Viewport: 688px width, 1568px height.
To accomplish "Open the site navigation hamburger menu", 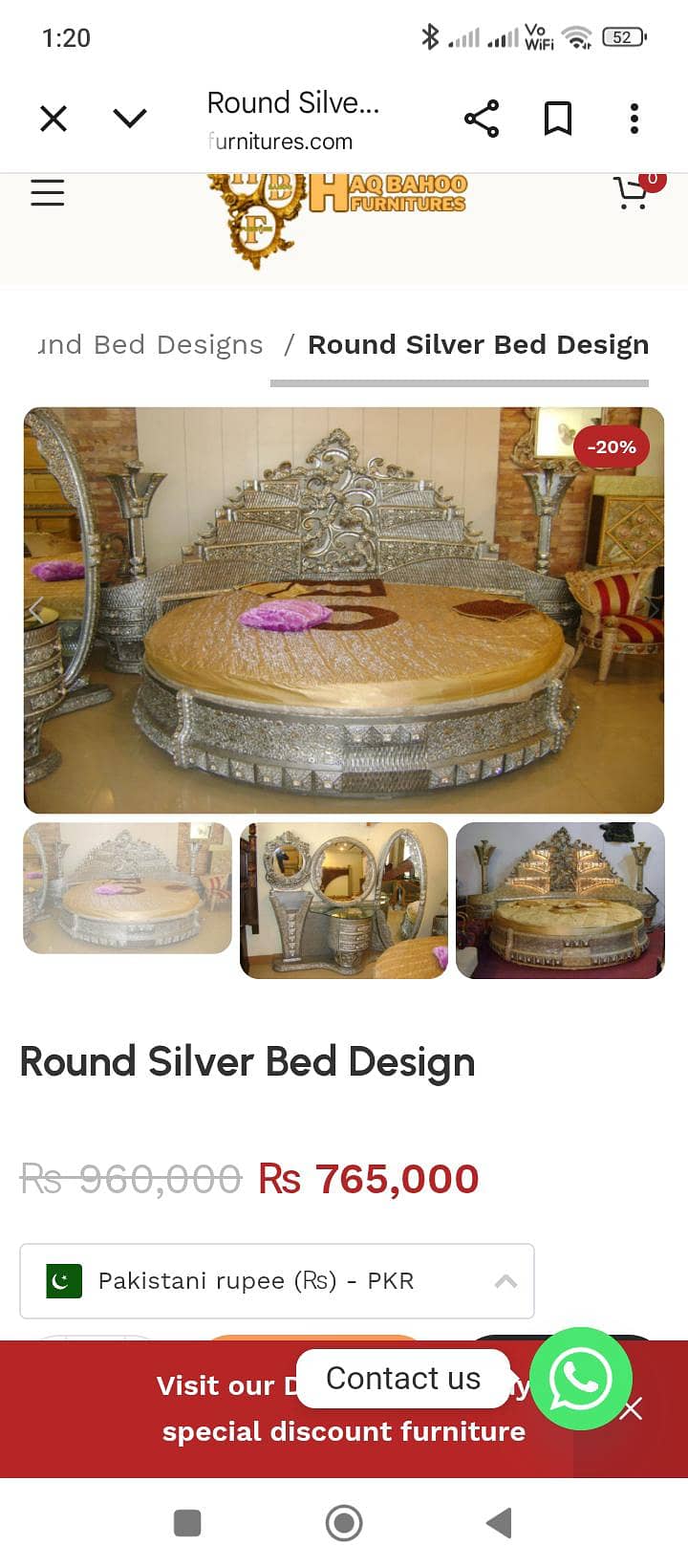I will coord(47,192).
